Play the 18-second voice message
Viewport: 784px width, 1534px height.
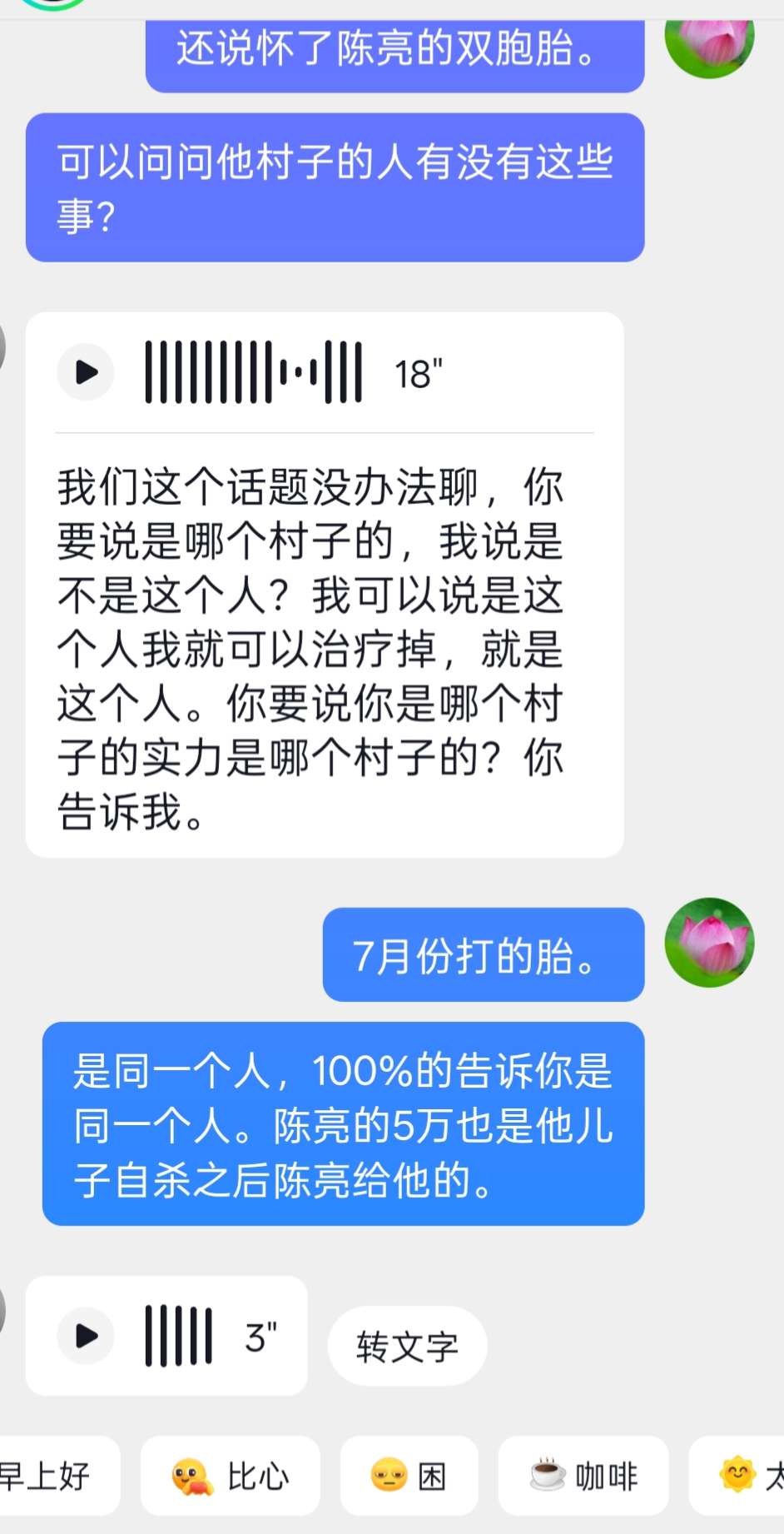tap(86, 372)
